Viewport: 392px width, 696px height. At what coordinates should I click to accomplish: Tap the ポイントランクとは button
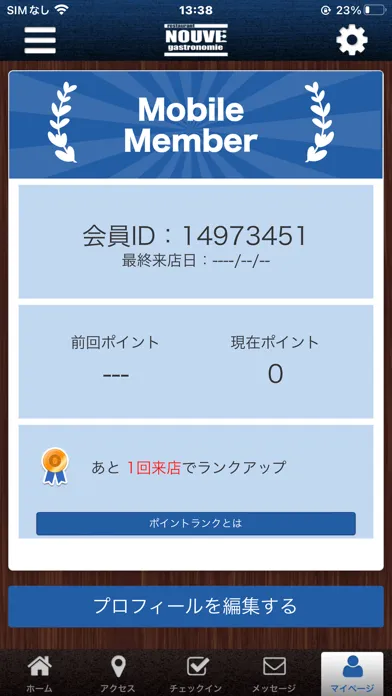(196, 523)
